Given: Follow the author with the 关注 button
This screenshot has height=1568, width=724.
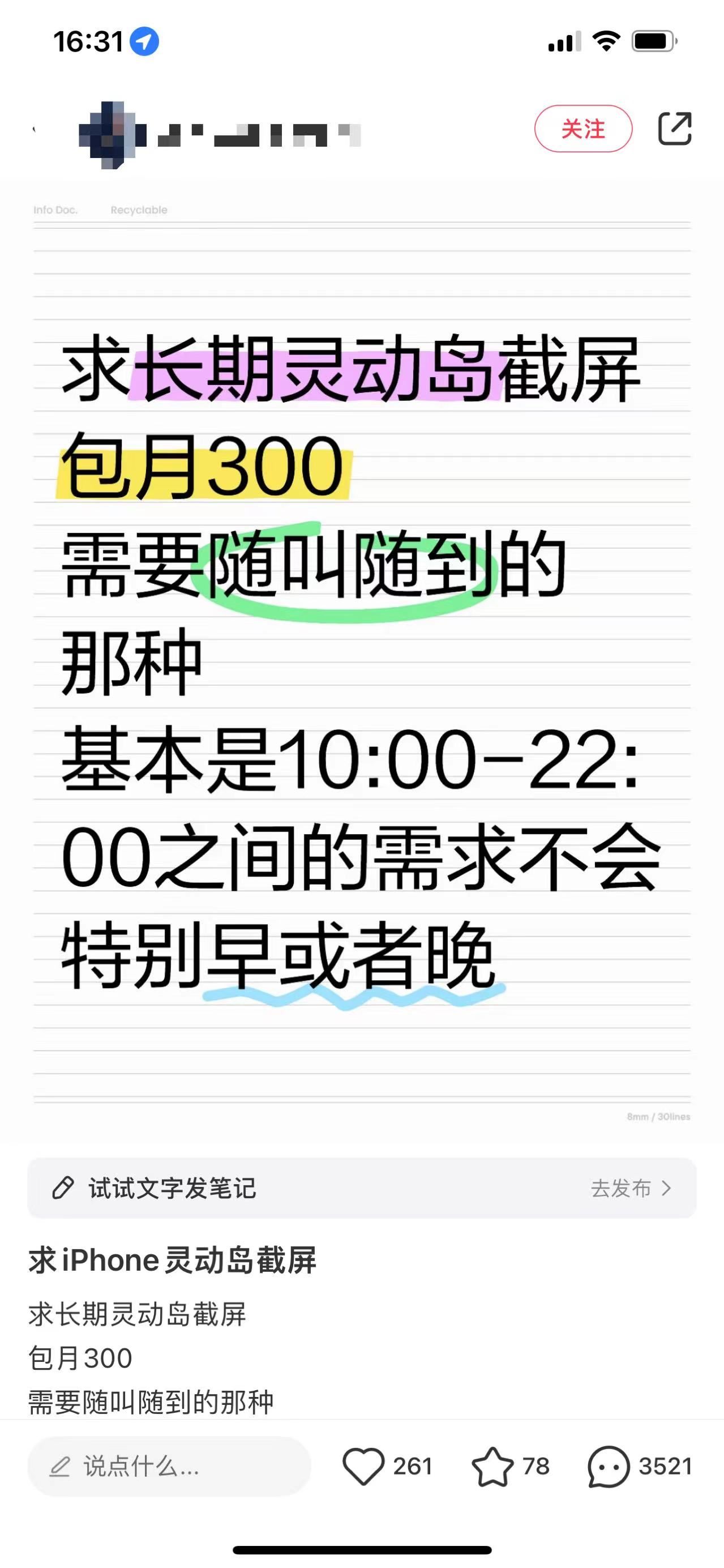Looking at the screenshot, I should 583,129.
